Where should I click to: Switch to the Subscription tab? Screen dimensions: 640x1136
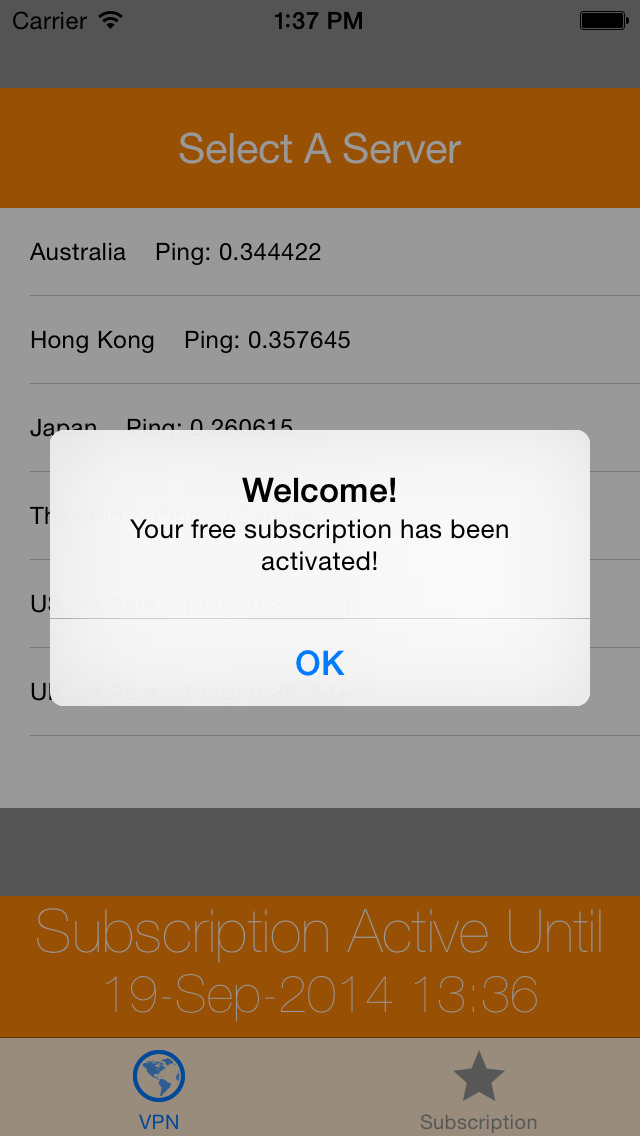click(478, 1090)
